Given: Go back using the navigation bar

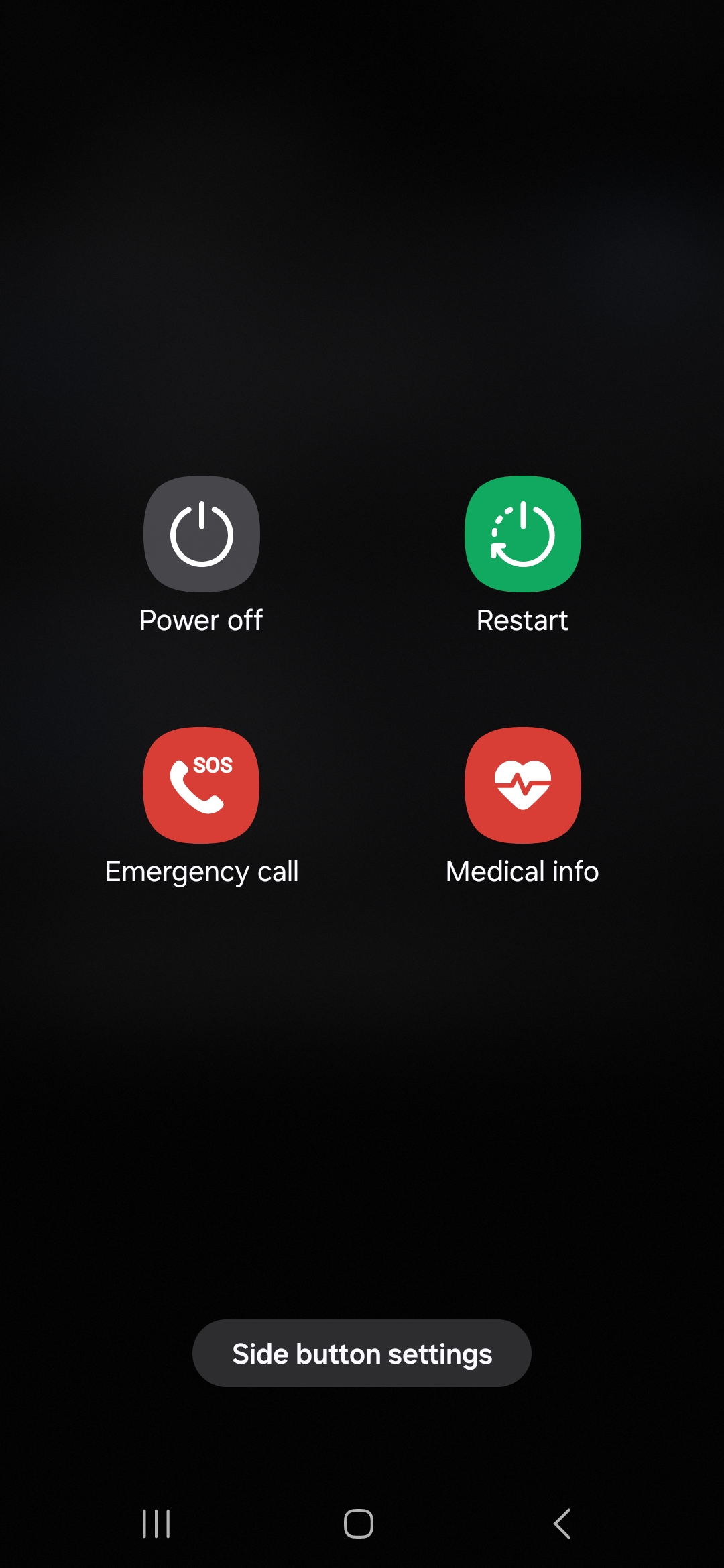Looking at the screenshot, I should [x=562, y=1524].
